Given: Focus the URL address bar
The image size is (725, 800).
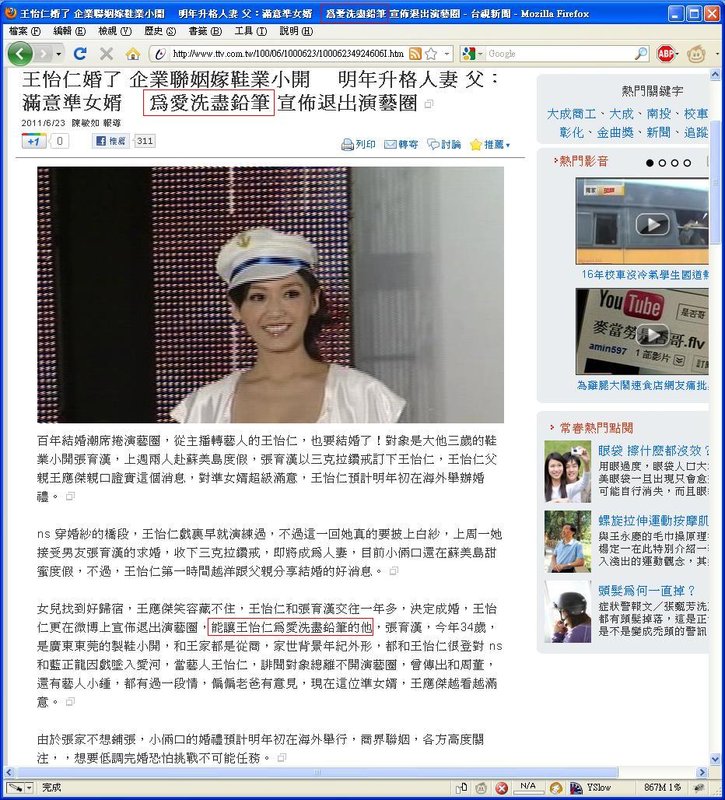Looking at the screenshot, I should 290,53.
